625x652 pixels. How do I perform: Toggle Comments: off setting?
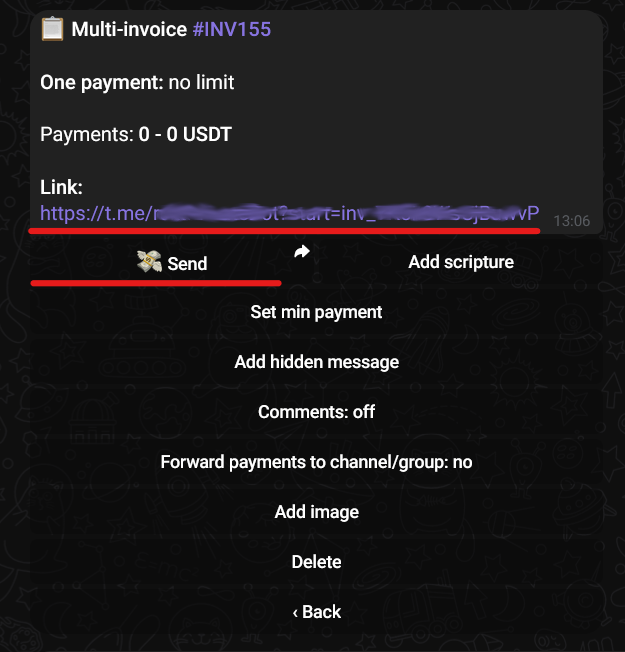point(316,412)
